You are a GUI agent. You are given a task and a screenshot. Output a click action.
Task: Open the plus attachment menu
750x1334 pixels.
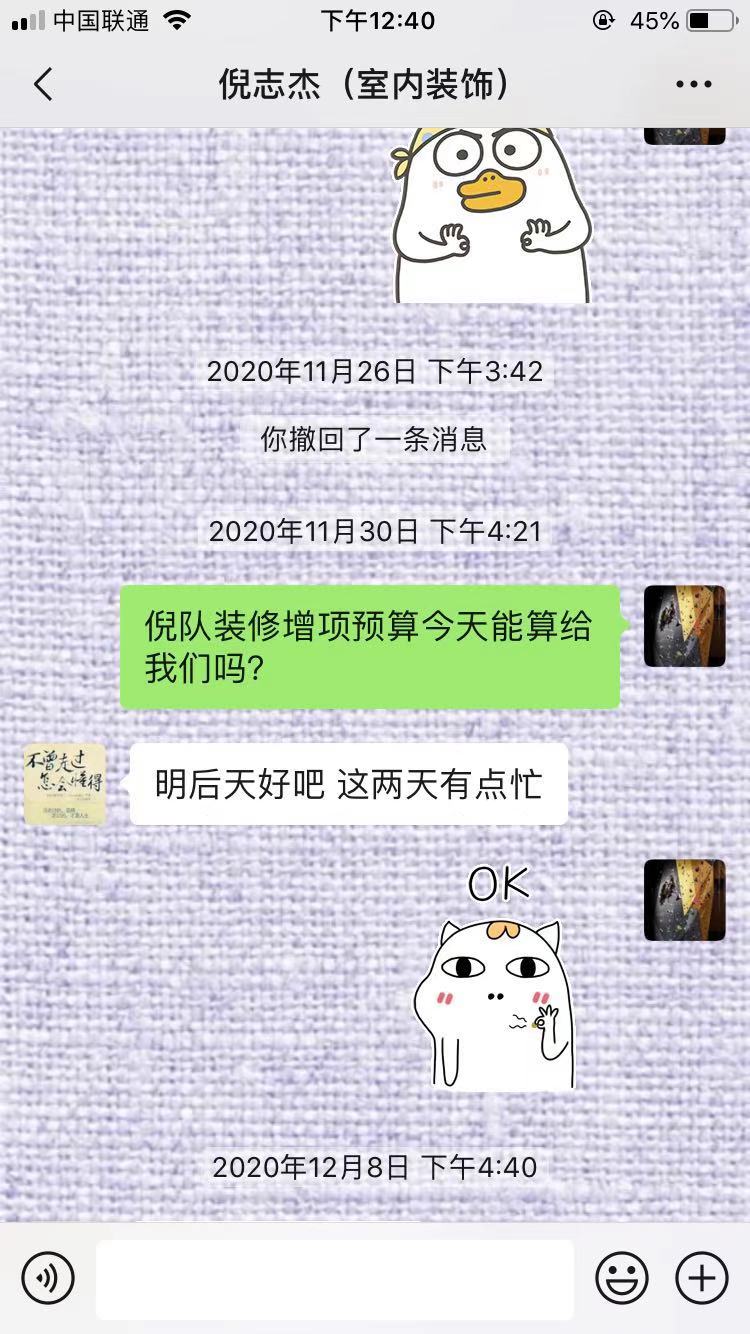[x=701, y=1277]
